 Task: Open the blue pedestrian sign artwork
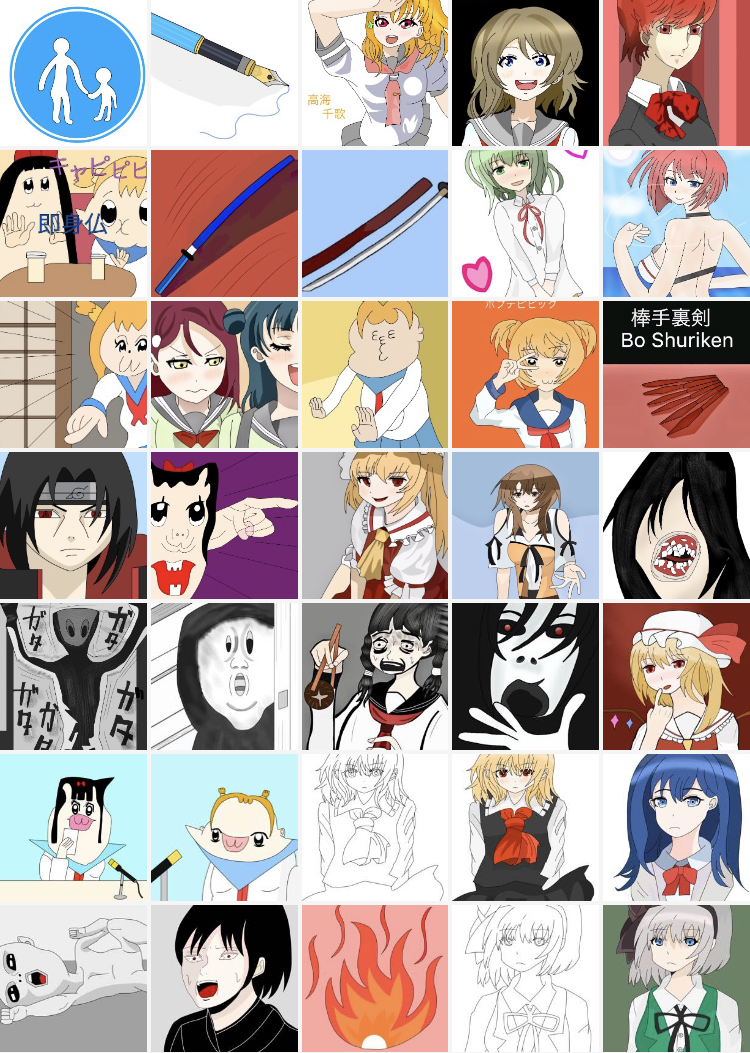pyautogui.click(x=75, y=74)
